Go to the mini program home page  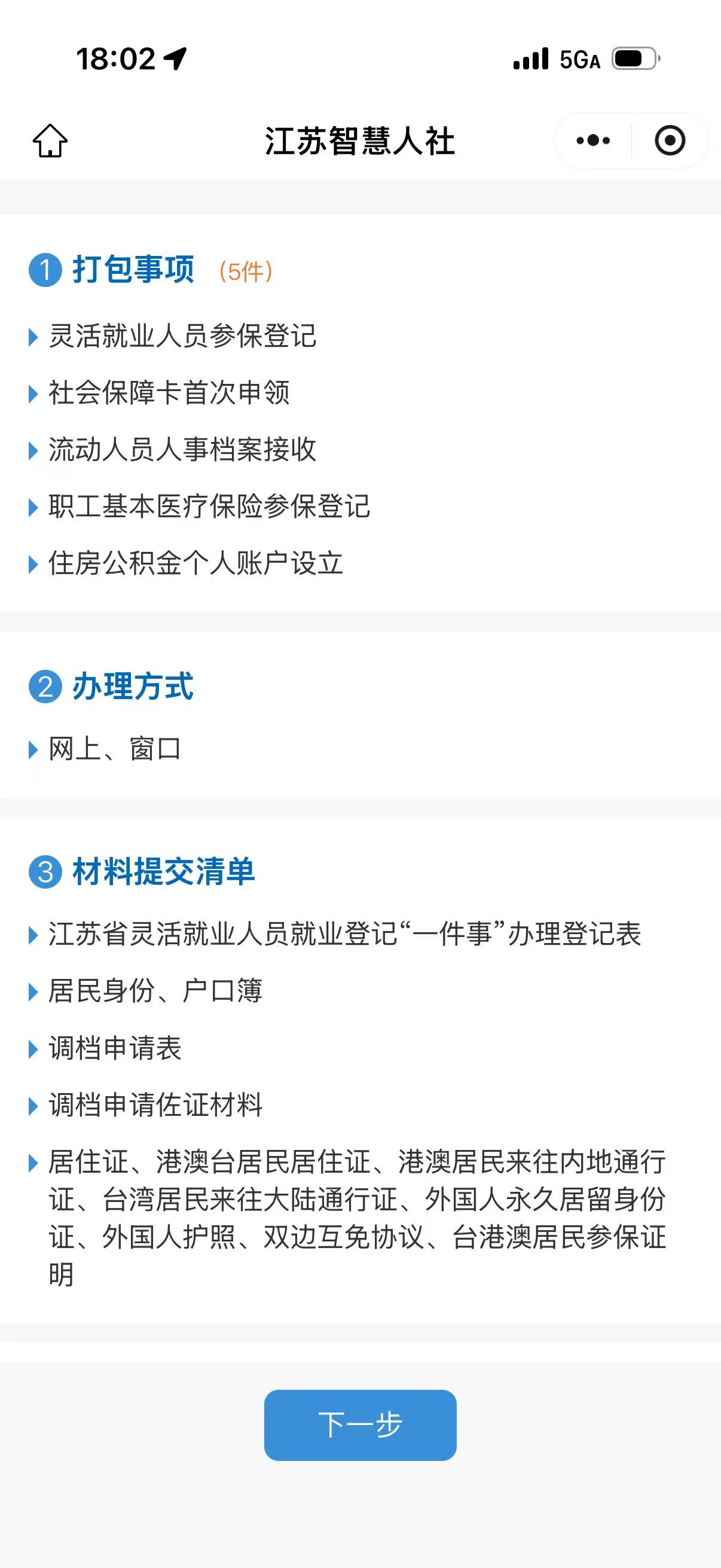pos(50,141)
